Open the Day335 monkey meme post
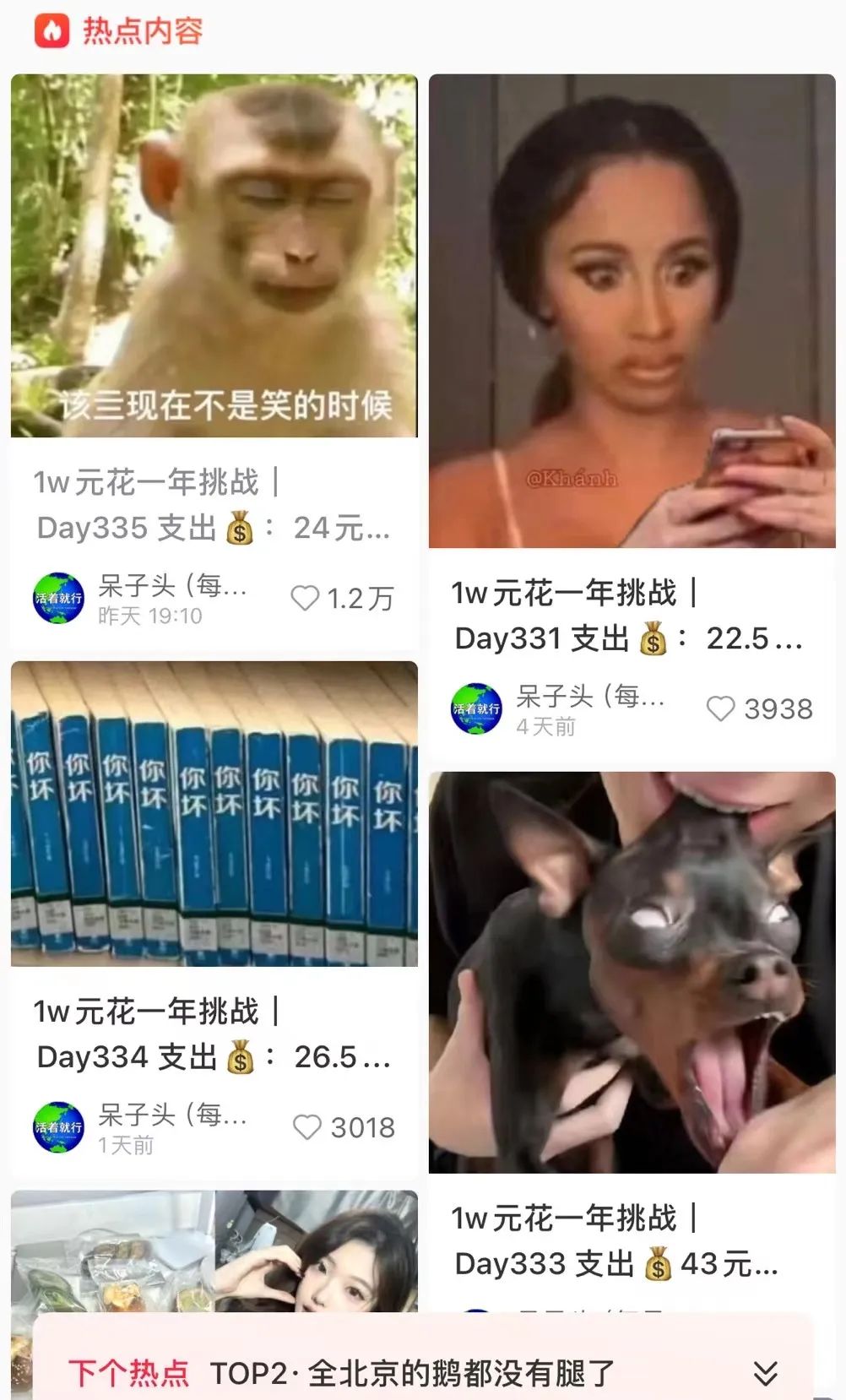The width and height of the screenshot is (846, 1400). [214, 256]
